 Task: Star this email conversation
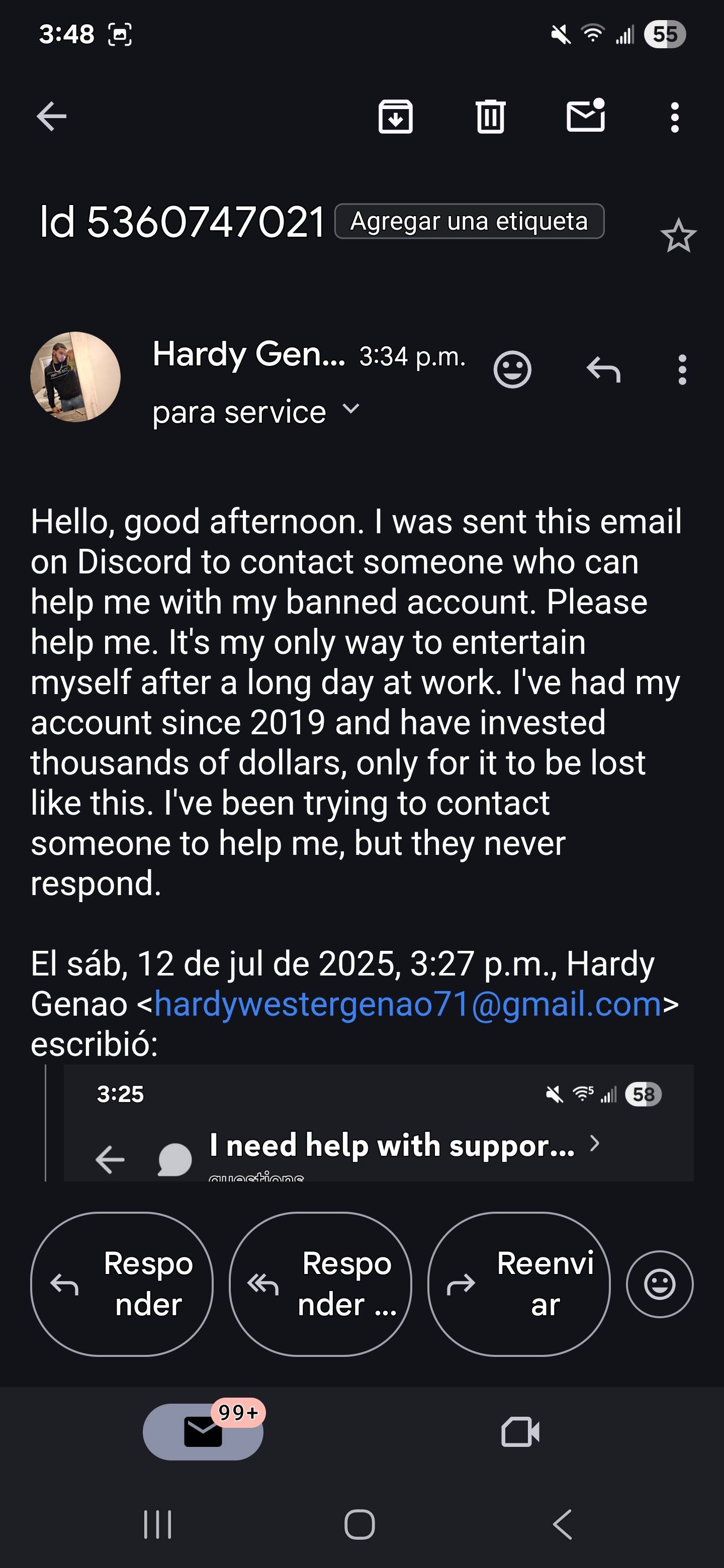(678, 236)
